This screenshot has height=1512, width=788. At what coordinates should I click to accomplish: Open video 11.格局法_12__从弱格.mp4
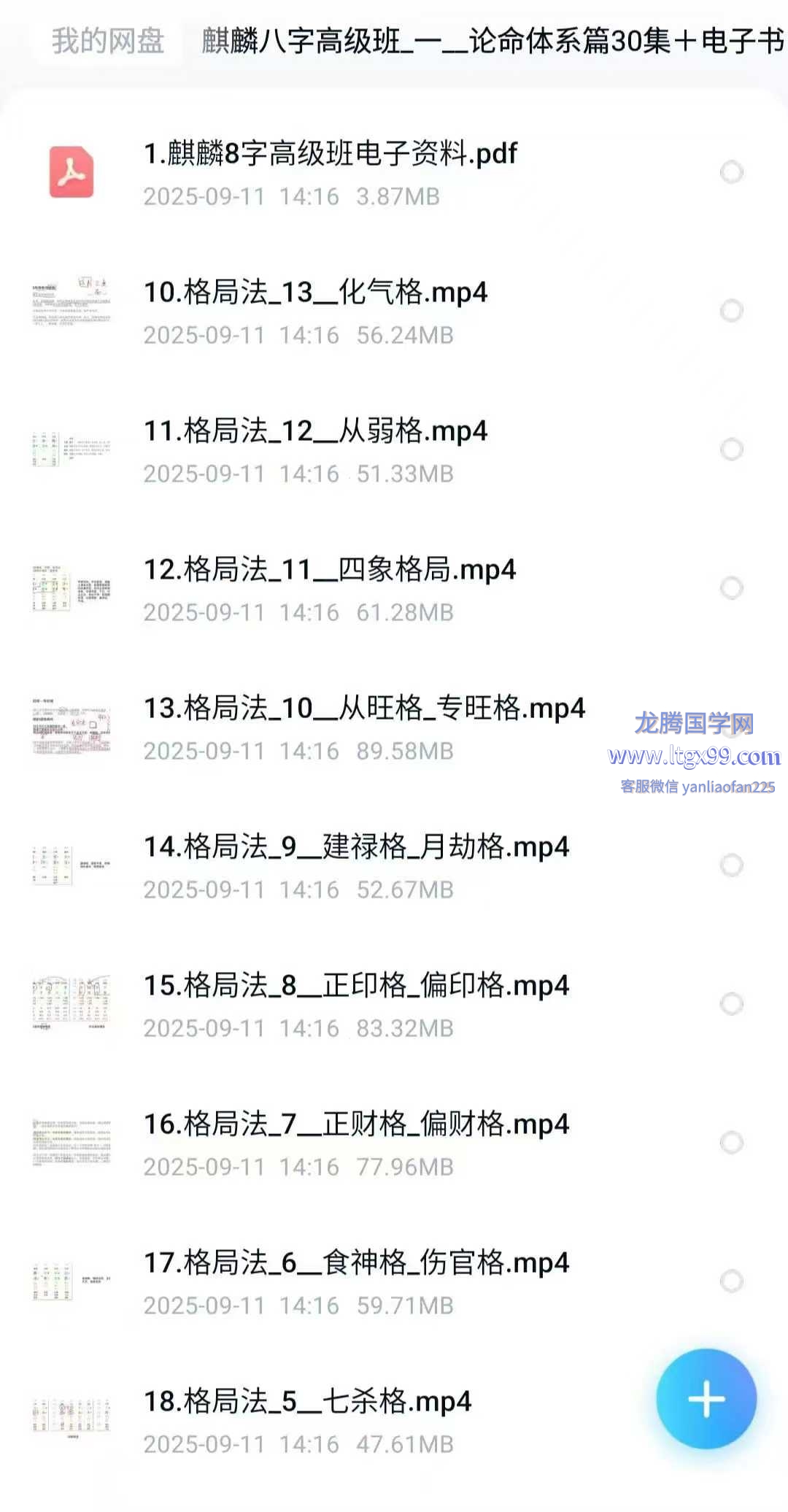point(315,431)
